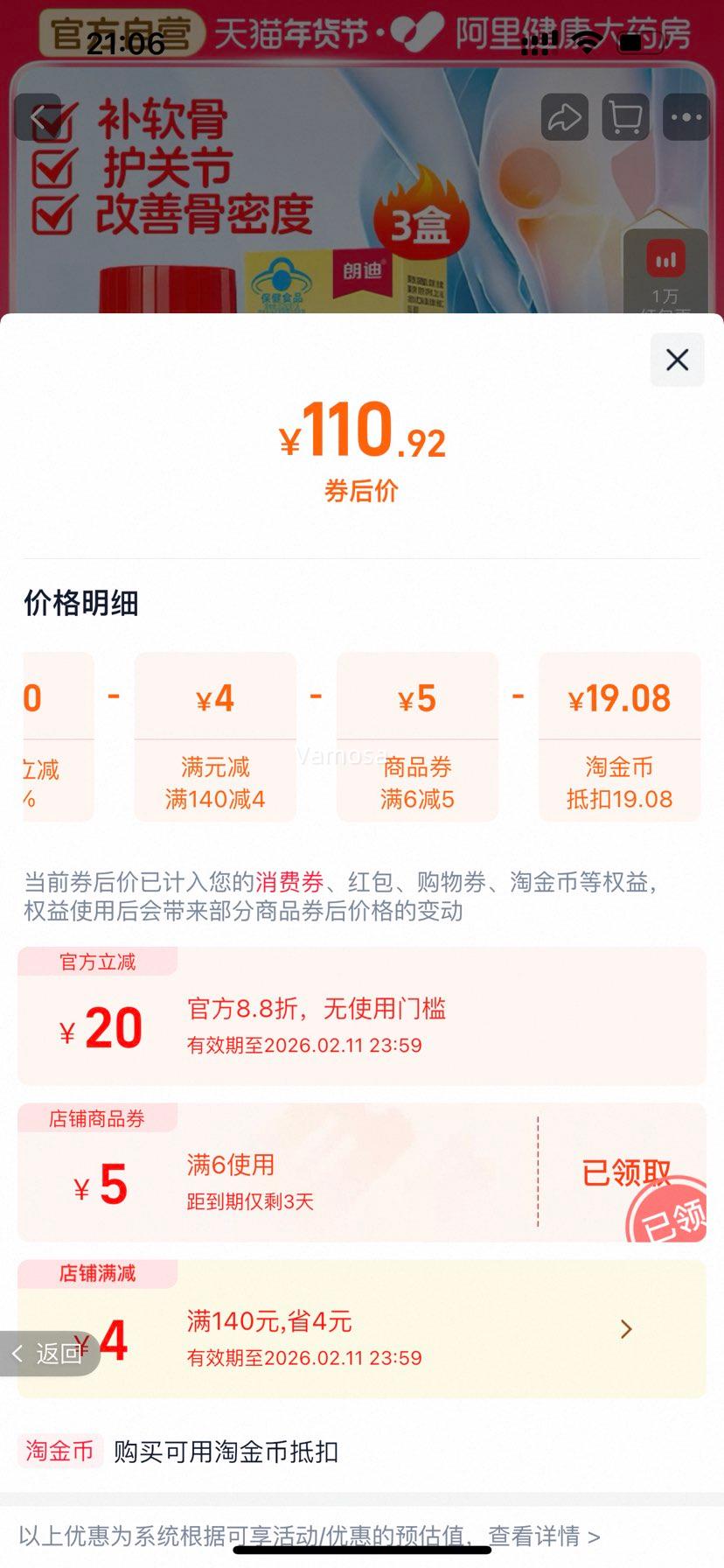Close the price detail popup with the X
Image resolution: width=724 pixels, height=1568 pixels.
676,360
